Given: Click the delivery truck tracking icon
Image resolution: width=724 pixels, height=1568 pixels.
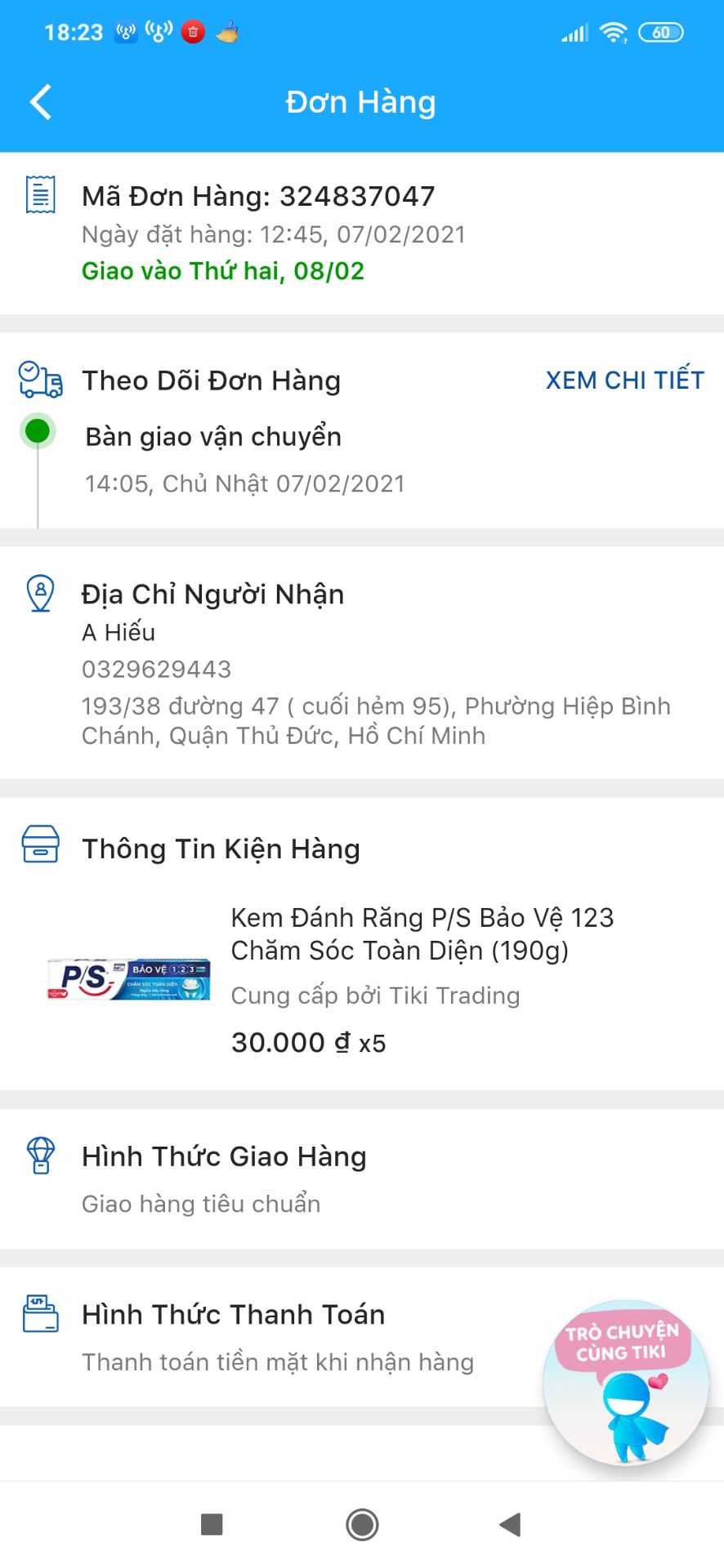Looking at the screenshot, I should pos(39,380).
